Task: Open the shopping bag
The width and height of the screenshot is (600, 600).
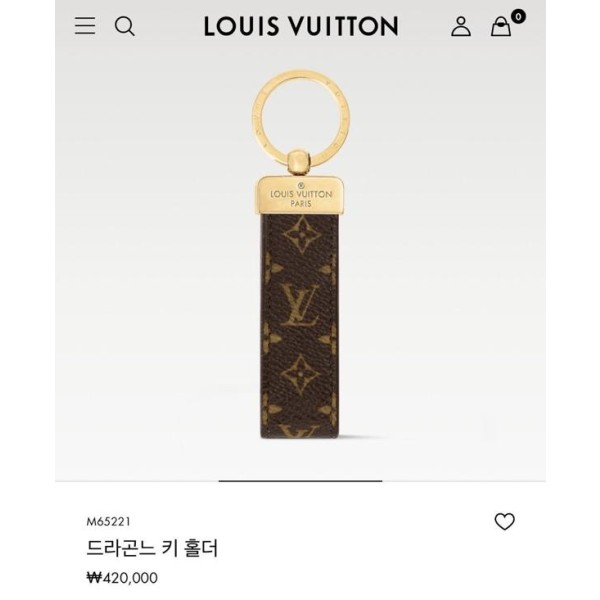Action: tap(501, 27)
